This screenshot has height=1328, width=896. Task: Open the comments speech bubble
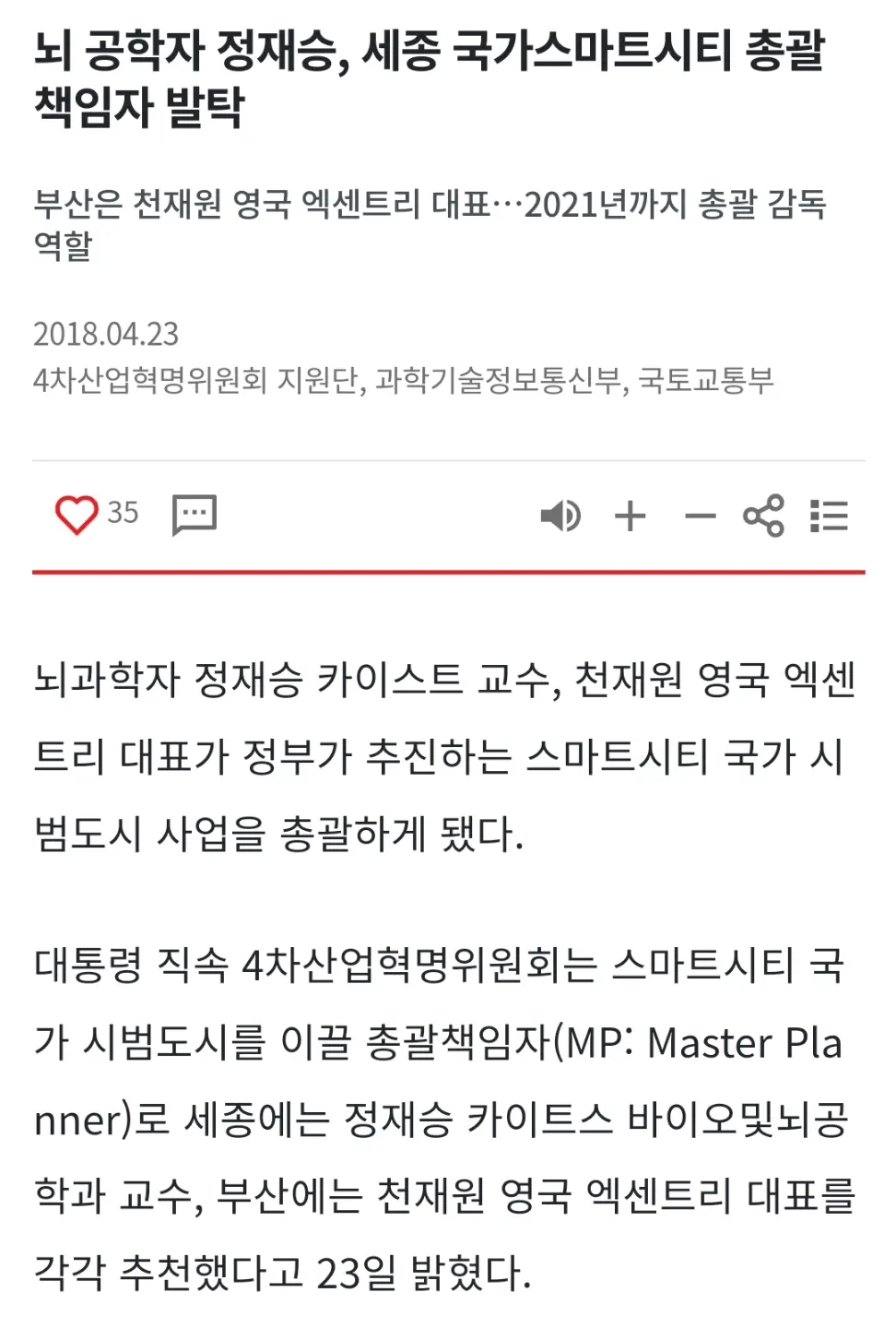coord(195,515)
